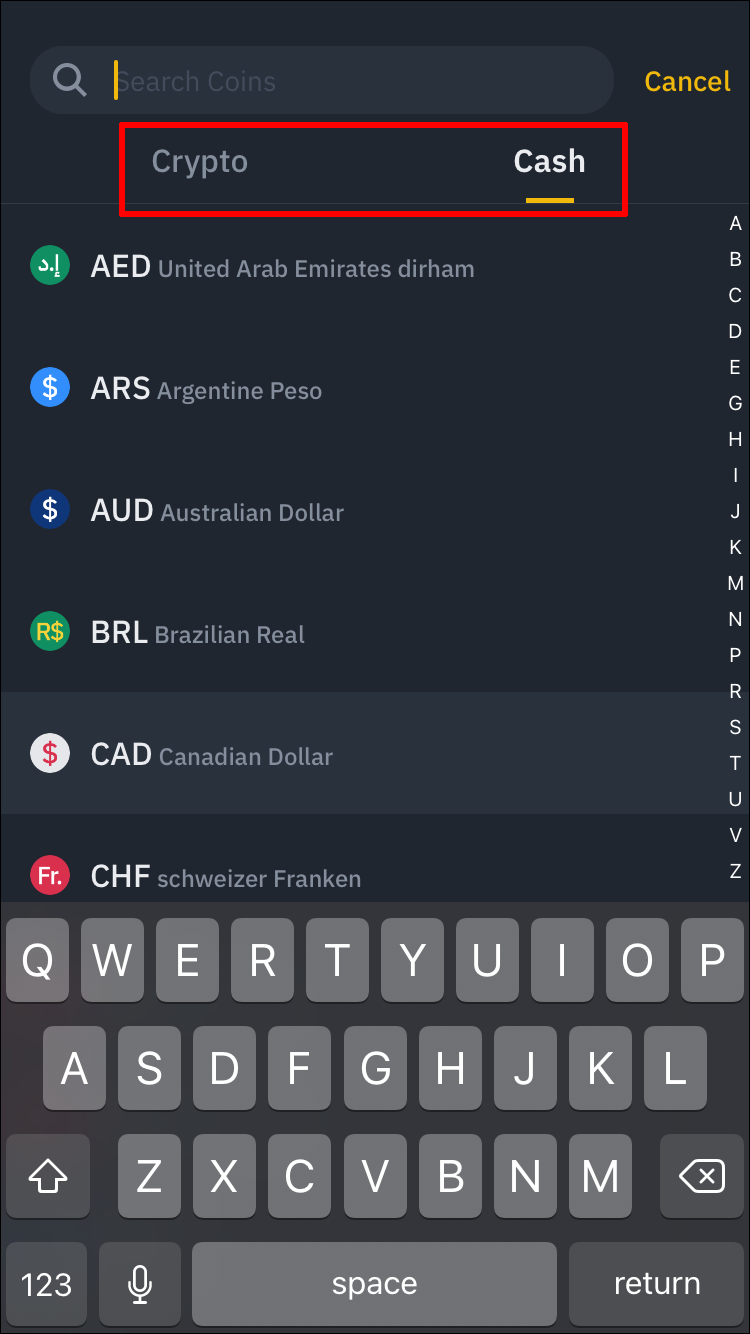This screenshot has width=750, height=1334.
Task: Pick CHF schweizer Franken
Action: tap(226, 877)
